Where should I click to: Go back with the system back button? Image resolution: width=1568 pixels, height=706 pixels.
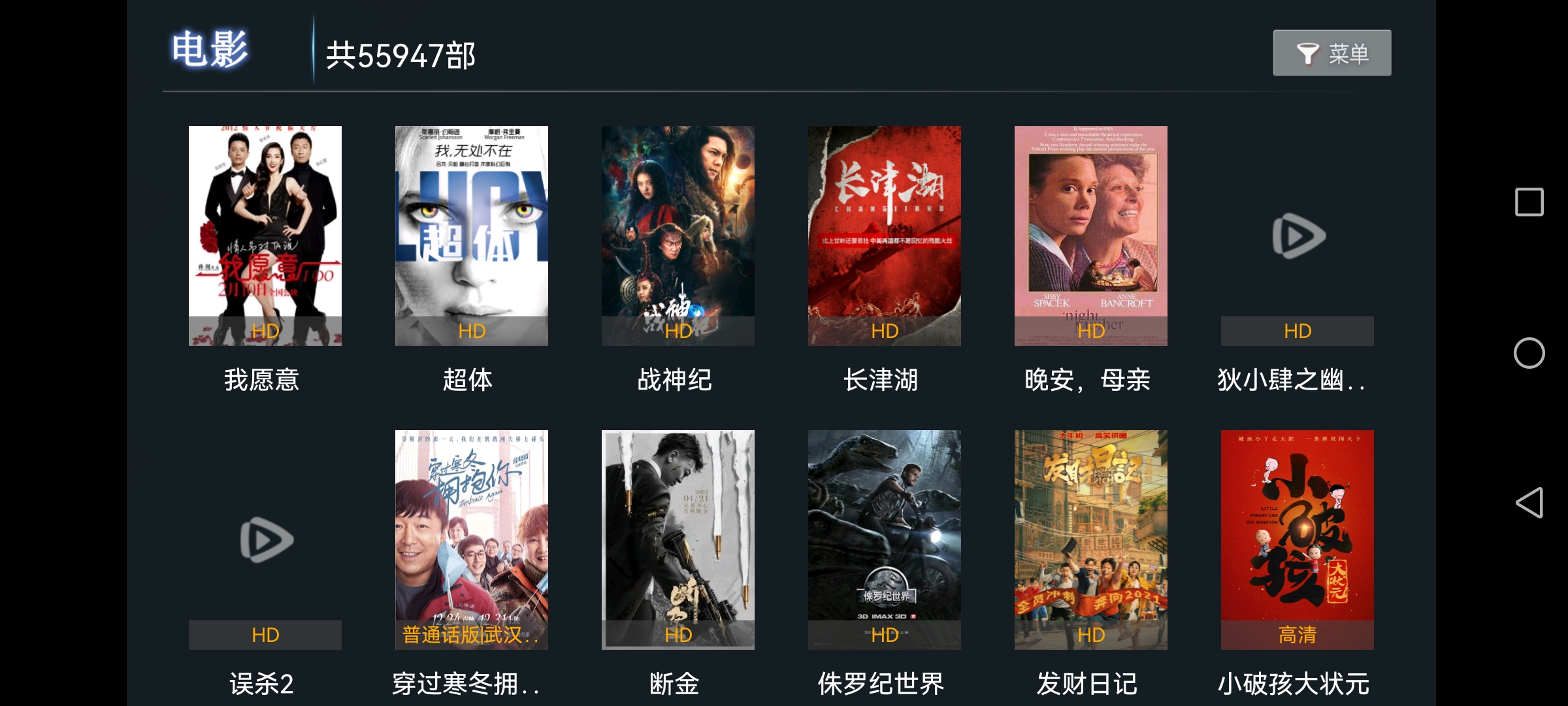[1529, 503]
